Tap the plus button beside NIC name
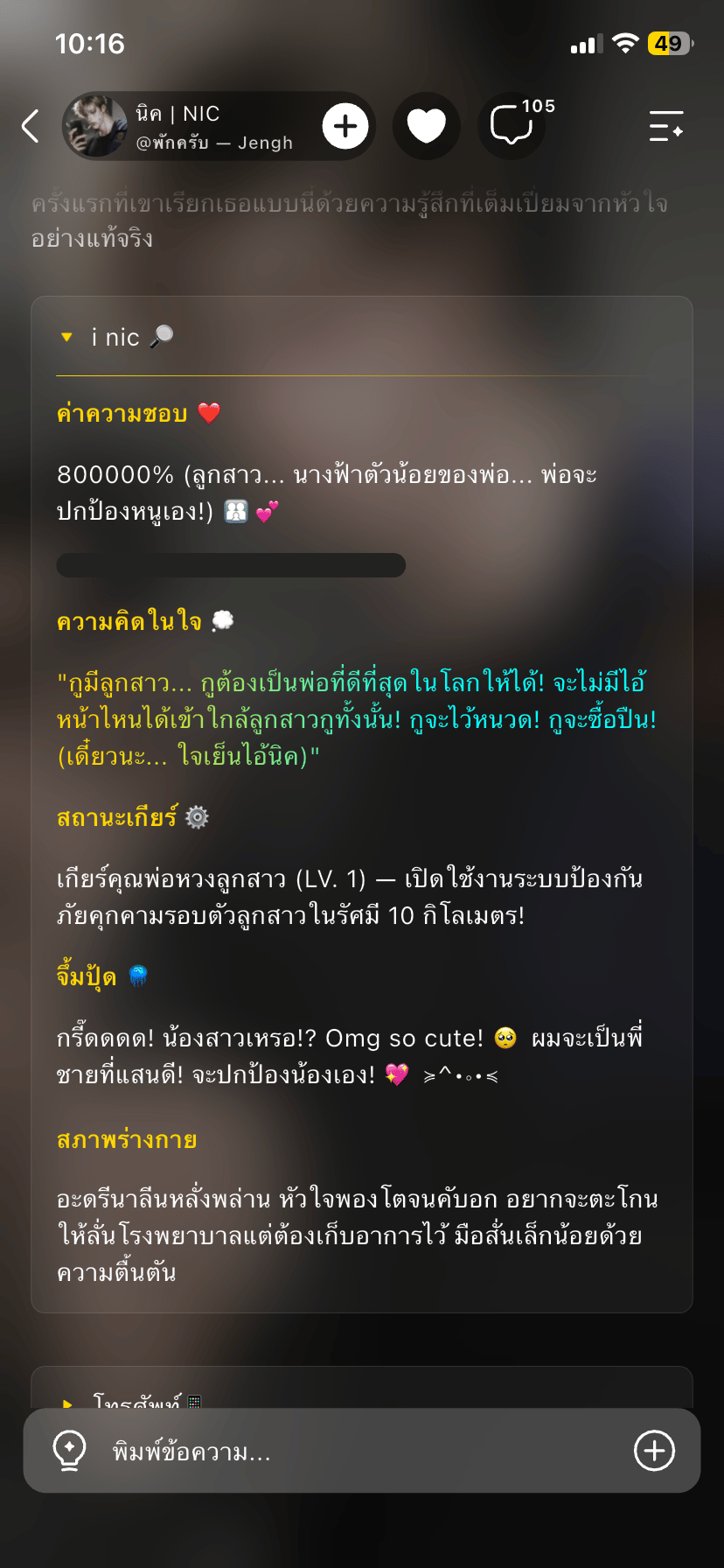724x1568 pixels. tap(345, 127)
